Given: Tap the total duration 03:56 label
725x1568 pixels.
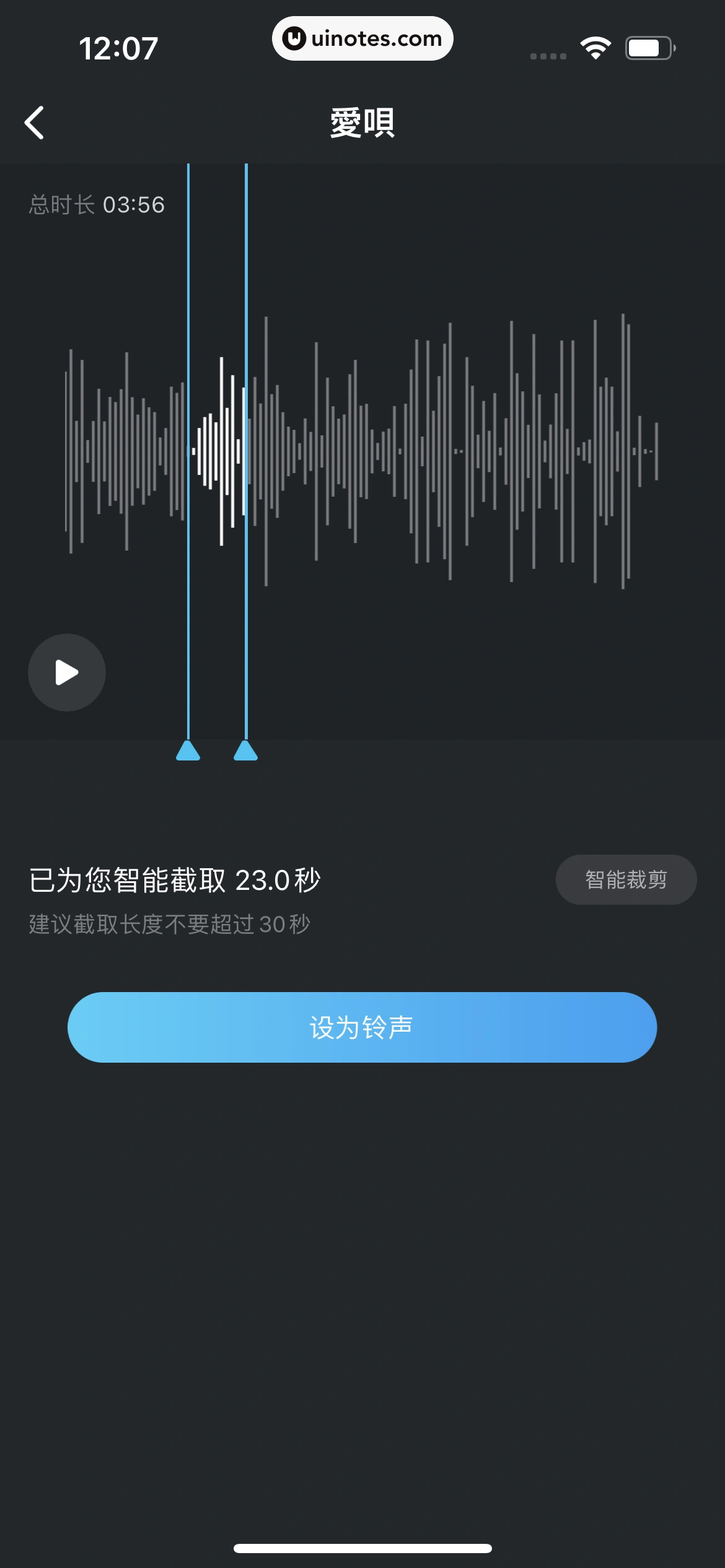Looking at the screenshot, I should pyautogui.click(x=96, y=204).
